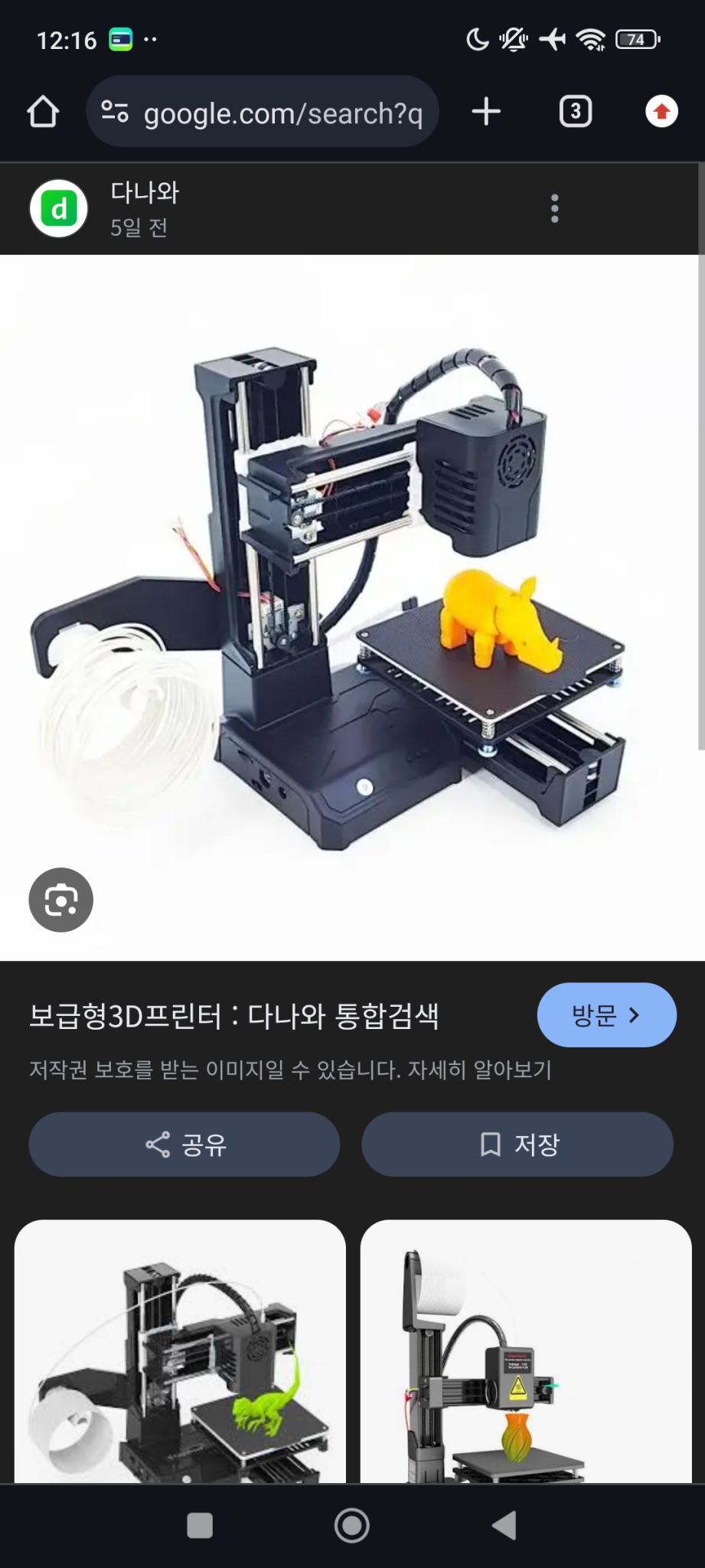This screenshot has width=705, height=1568.
Task: Tap the Home icon in browser toolbar
Action: 44,112
